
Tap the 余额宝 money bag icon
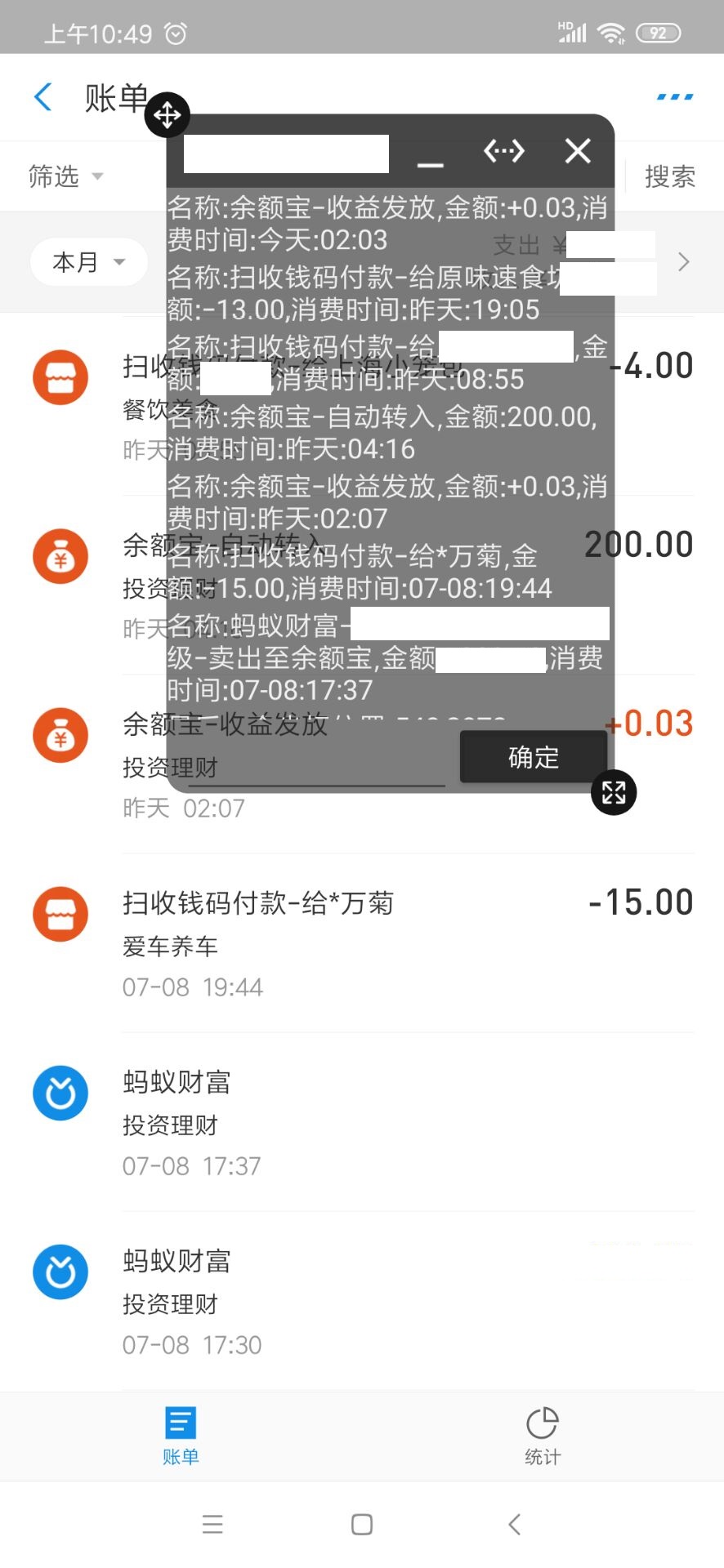pyautogui.click(x=60, y=556)
